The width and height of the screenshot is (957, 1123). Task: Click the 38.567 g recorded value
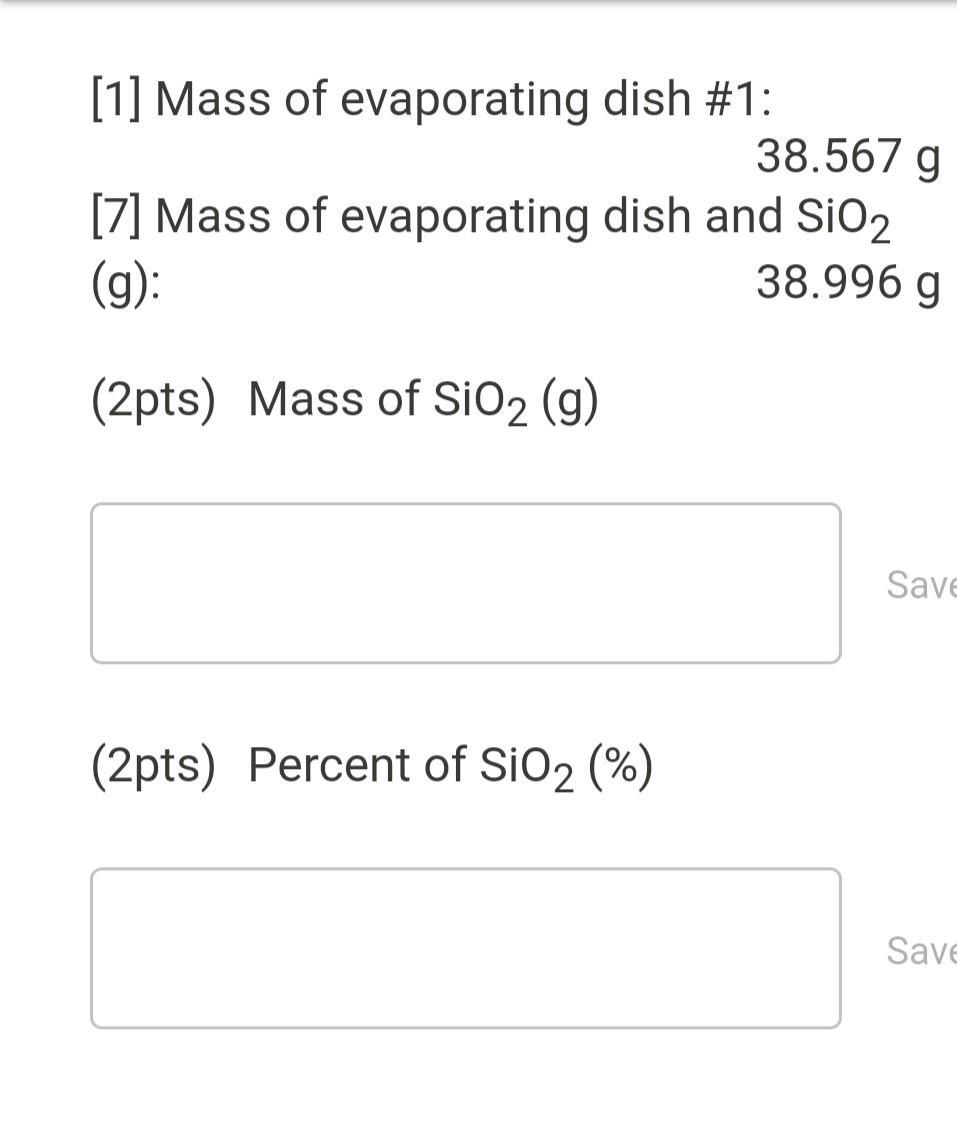pos(847,156)
